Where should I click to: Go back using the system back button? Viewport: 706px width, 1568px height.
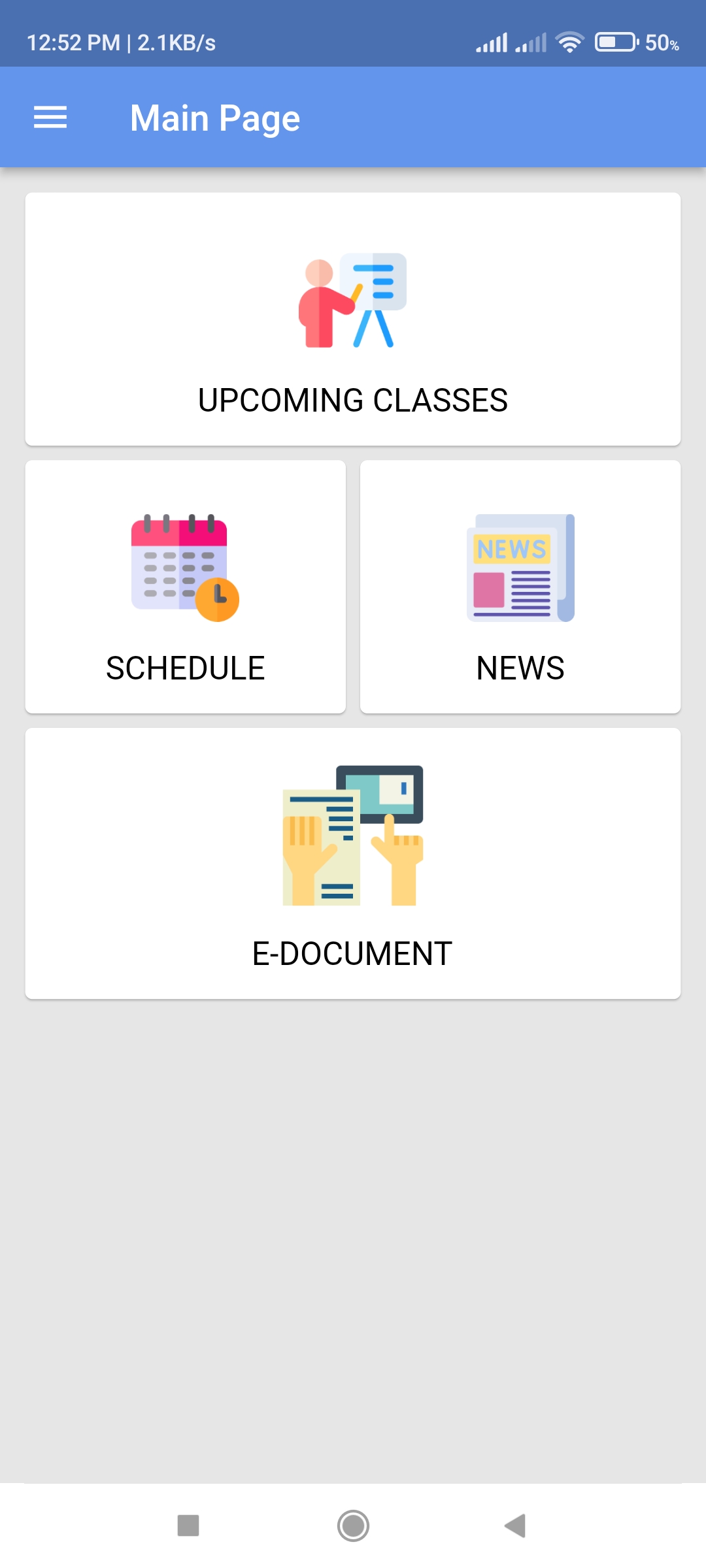tap(516, 1526)
